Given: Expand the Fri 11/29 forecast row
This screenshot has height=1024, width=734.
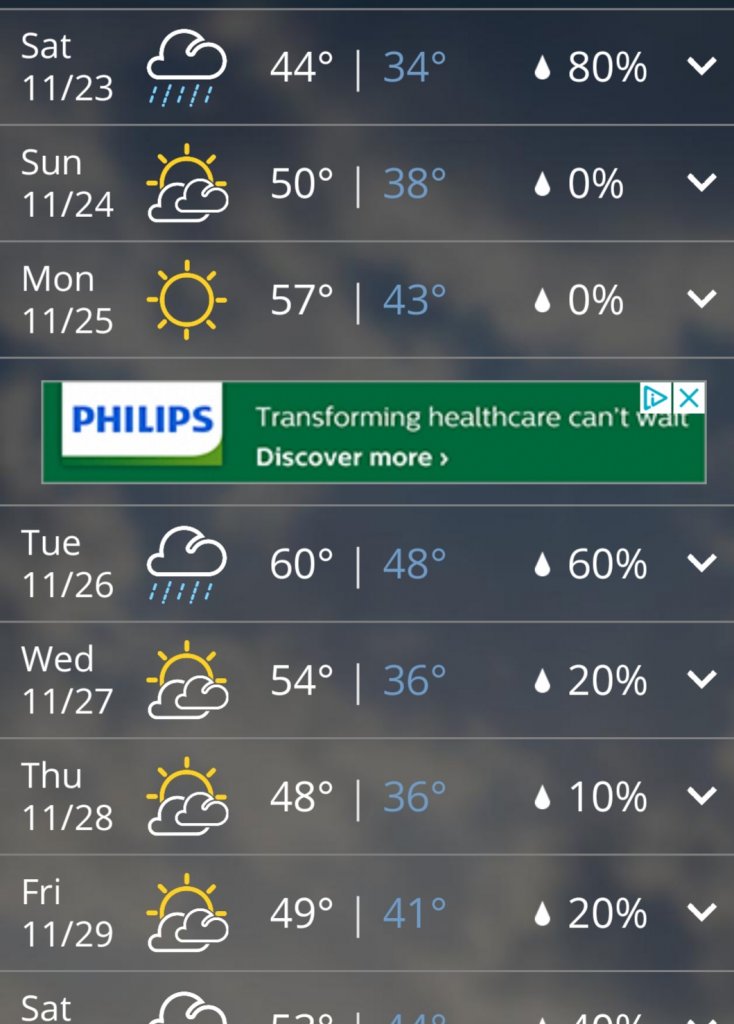Looking at the screenshot, I should point(702,912).
